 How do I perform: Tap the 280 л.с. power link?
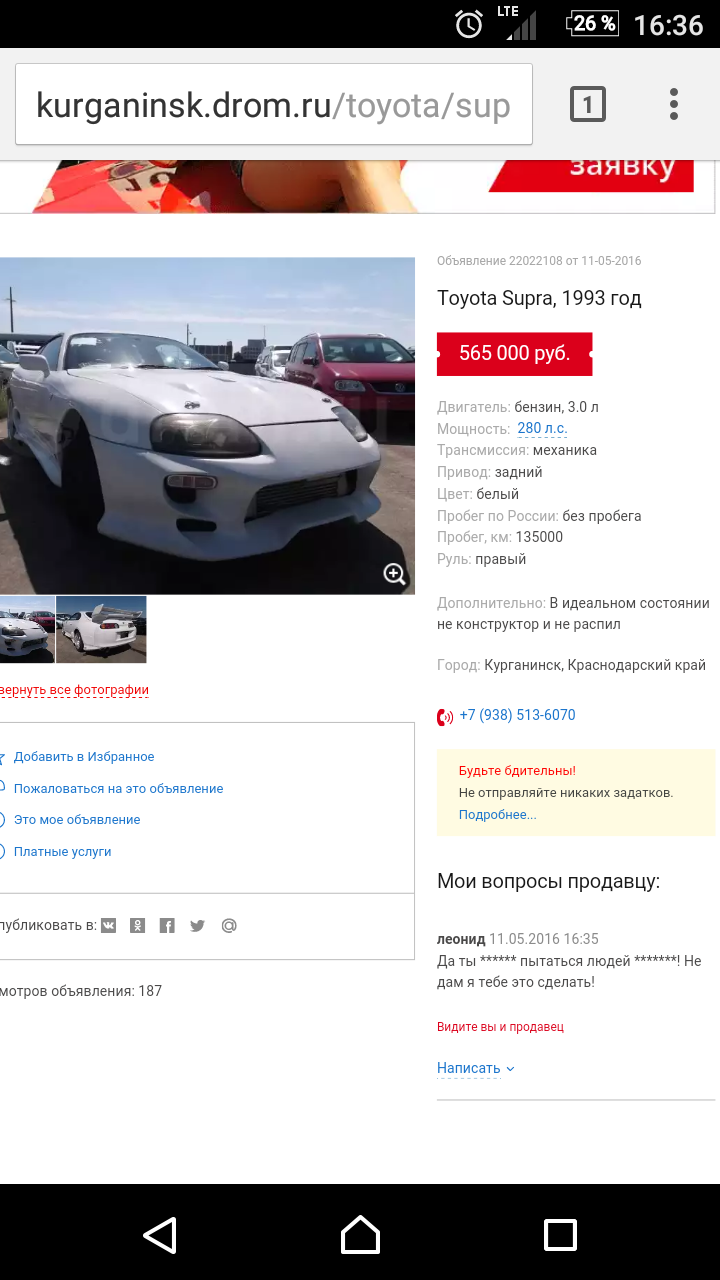[x=542, y=429]
